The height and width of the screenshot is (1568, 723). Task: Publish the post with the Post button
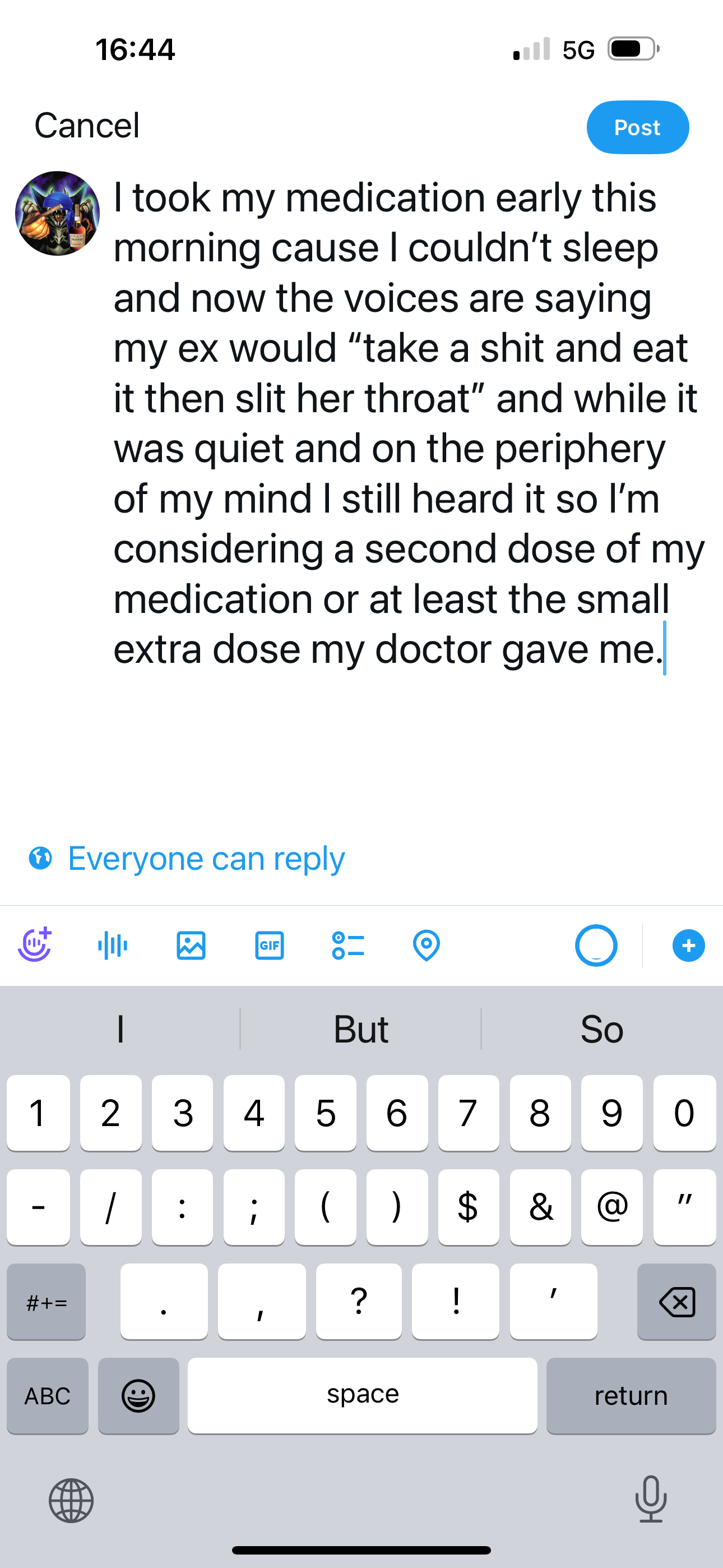pyautogui.click(x=637, y=127)
